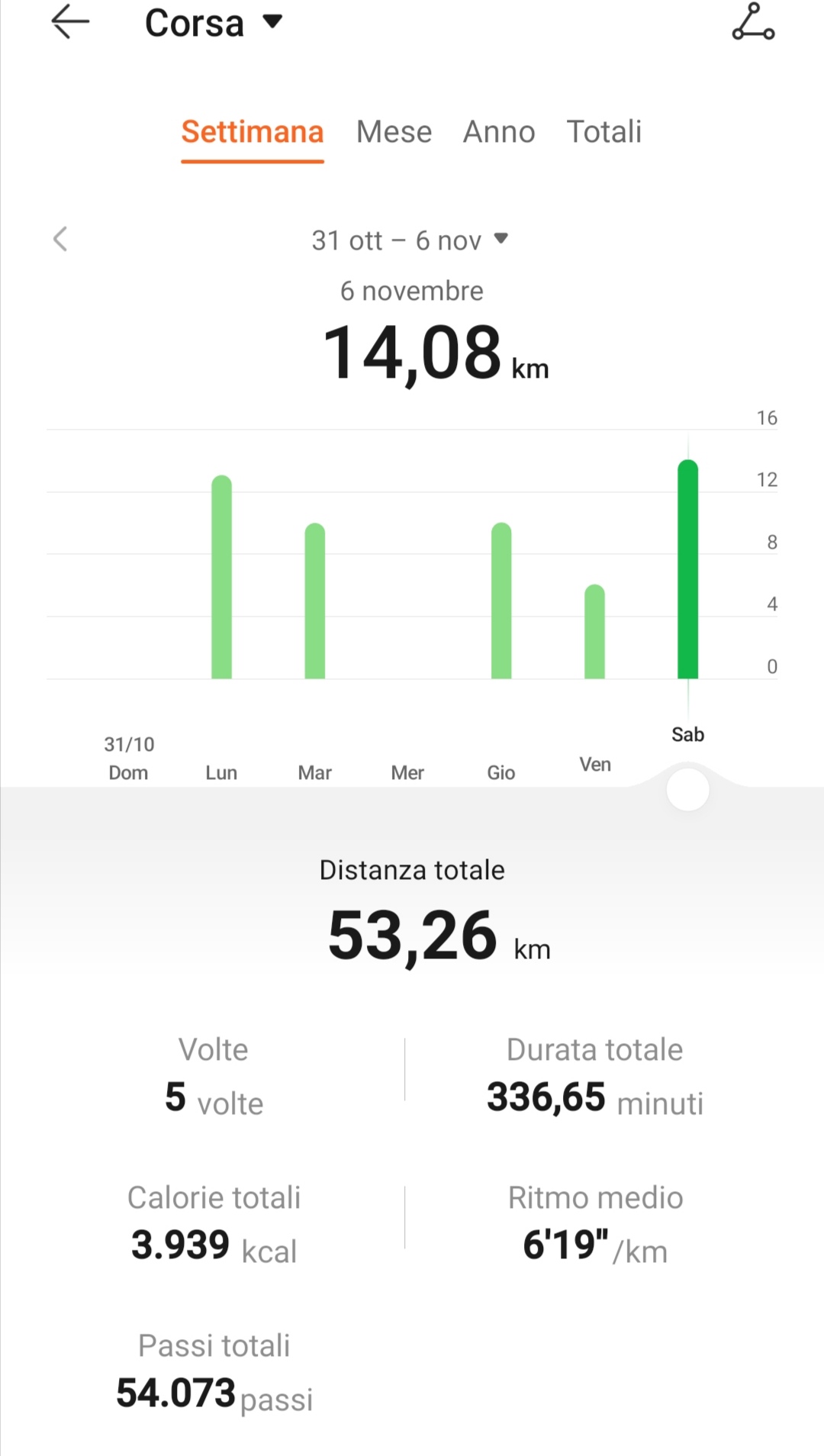824x1456 pixels.
Task: Switch to the Mese tab
Action: point(394,132)
